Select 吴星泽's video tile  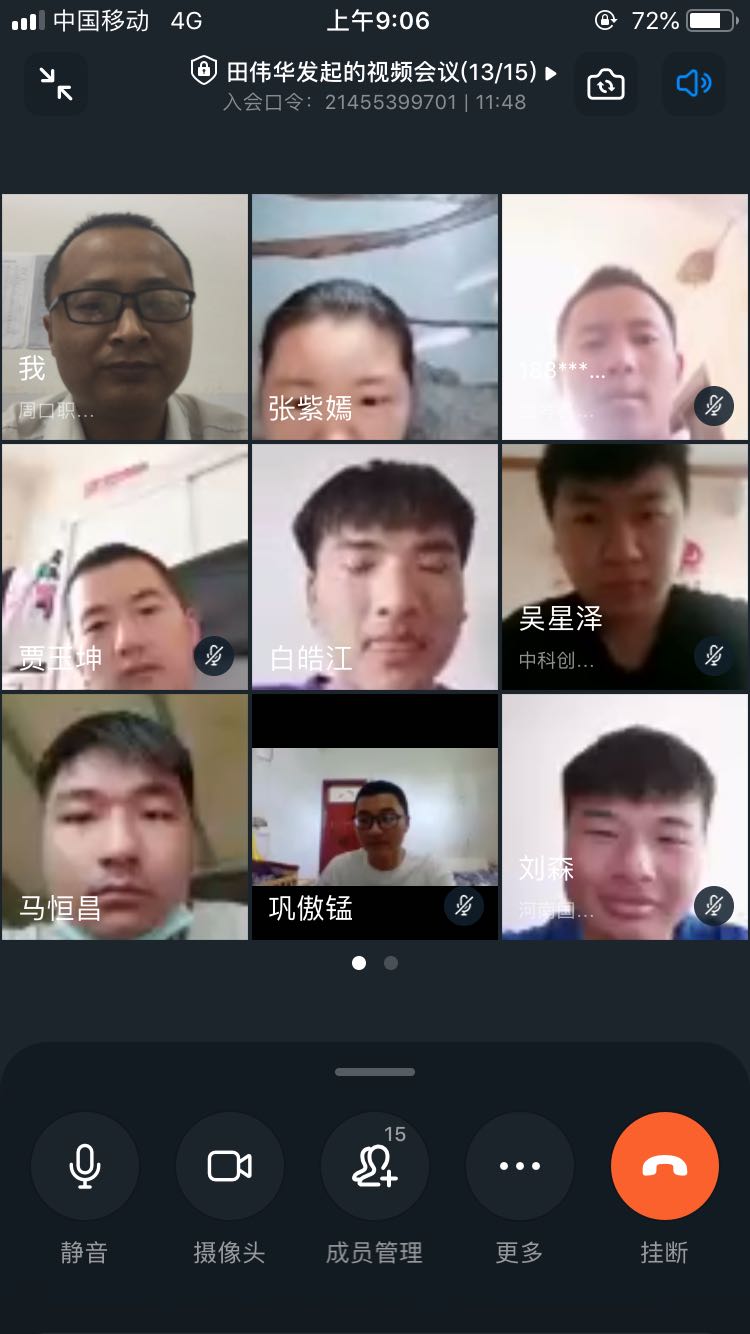click(x=625, y=567)
